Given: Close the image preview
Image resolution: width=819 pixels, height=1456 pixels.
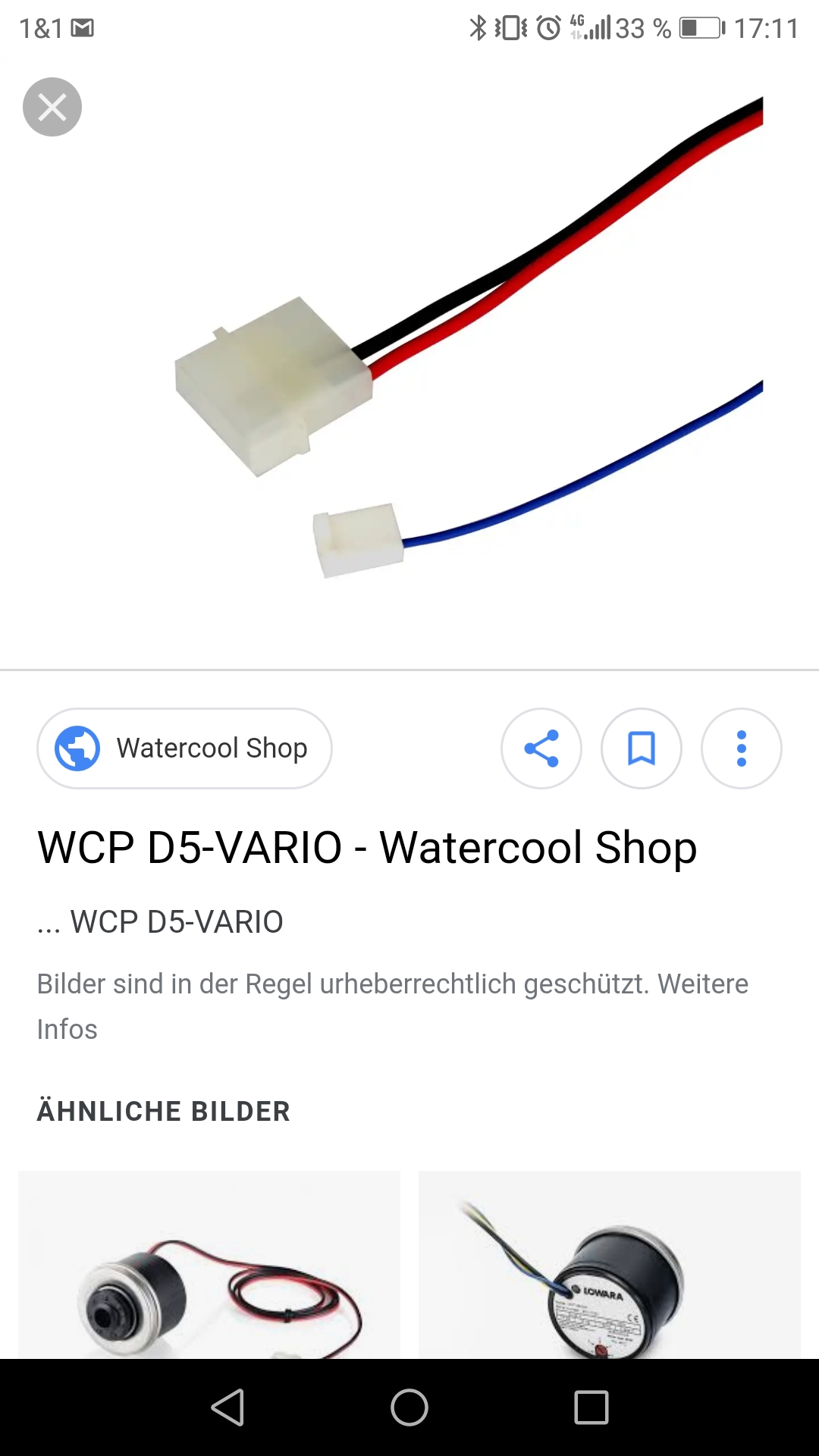Looking at the screenshot, I should click(52, 107).
